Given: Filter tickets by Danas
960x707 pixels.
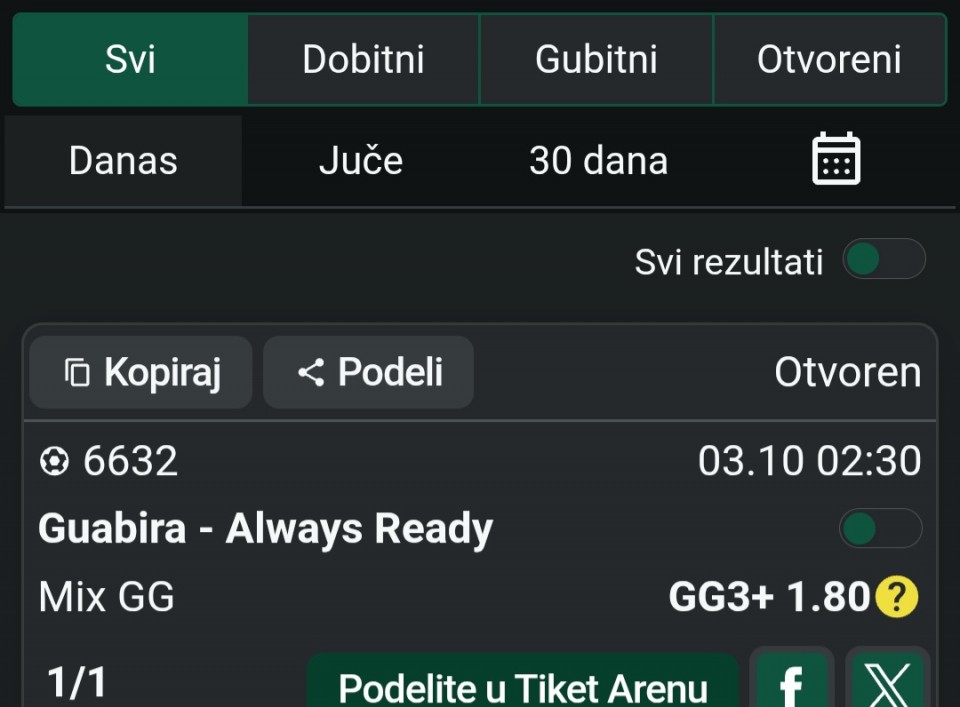Looking at the screenshot, I should [123, 161].
